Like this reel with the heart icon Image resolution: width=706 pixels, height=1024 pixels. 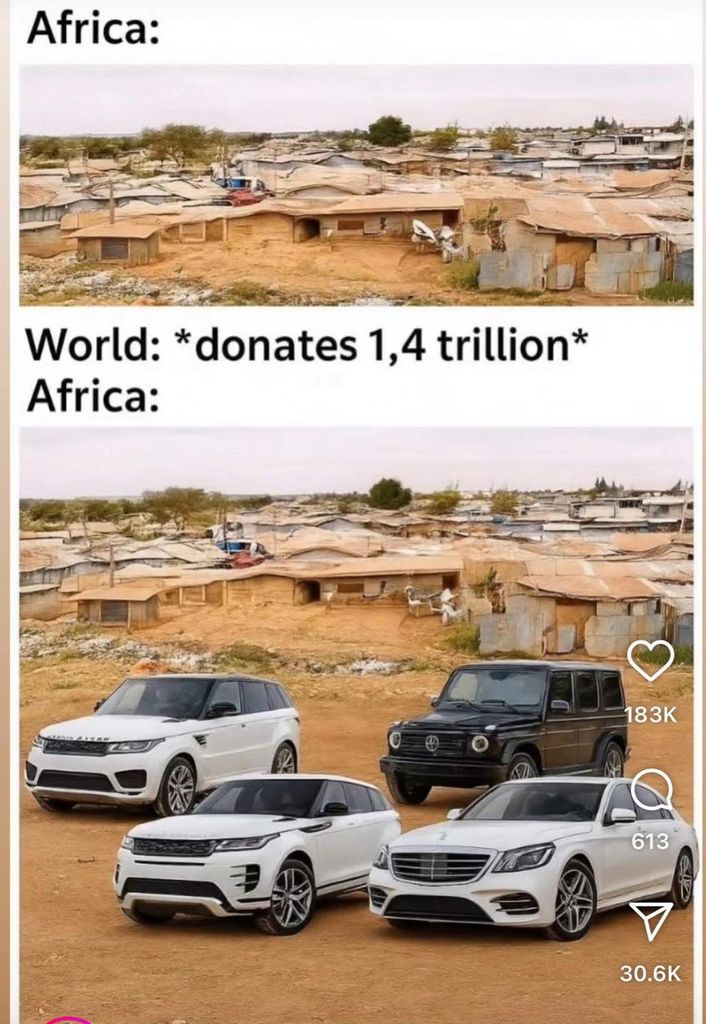pyautogui.click(x=650, y=662)
